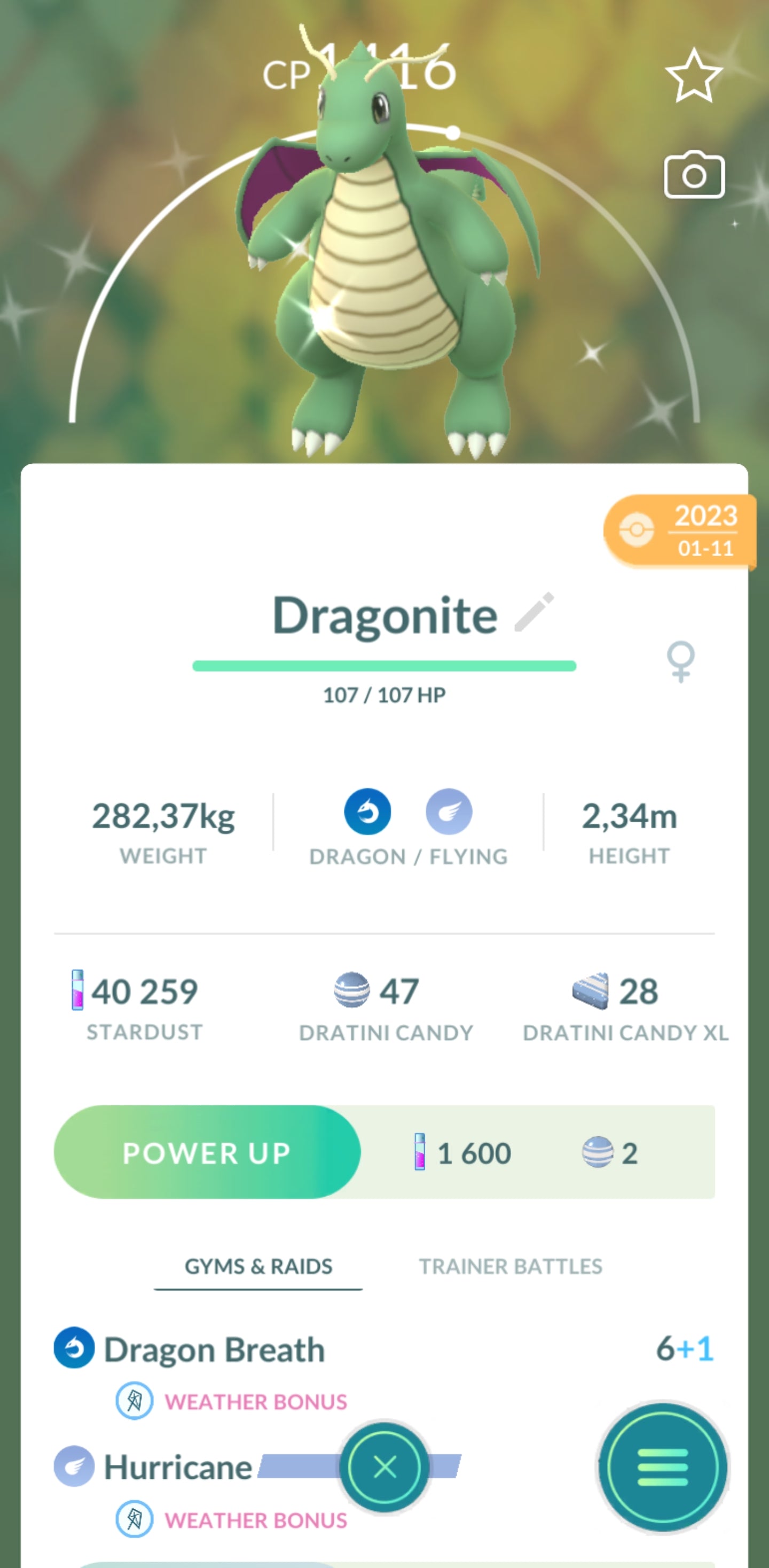Power up Dragonite
Image resolution: width=769 pixels, height=1568 pixels.
click(207, 1152)
